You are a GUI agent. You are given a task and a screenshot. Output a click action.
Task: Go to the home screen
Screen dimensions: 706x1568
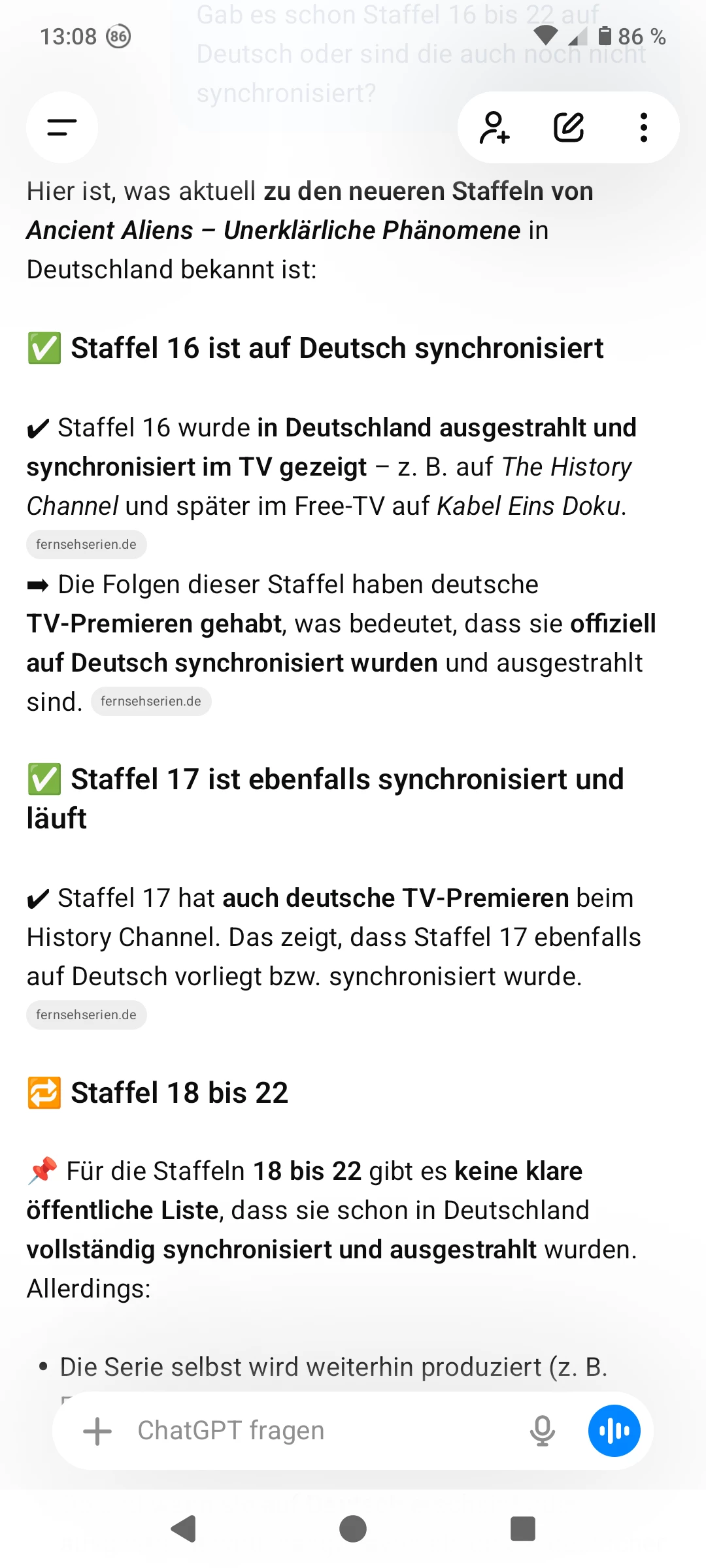(x=353, y=1529)
